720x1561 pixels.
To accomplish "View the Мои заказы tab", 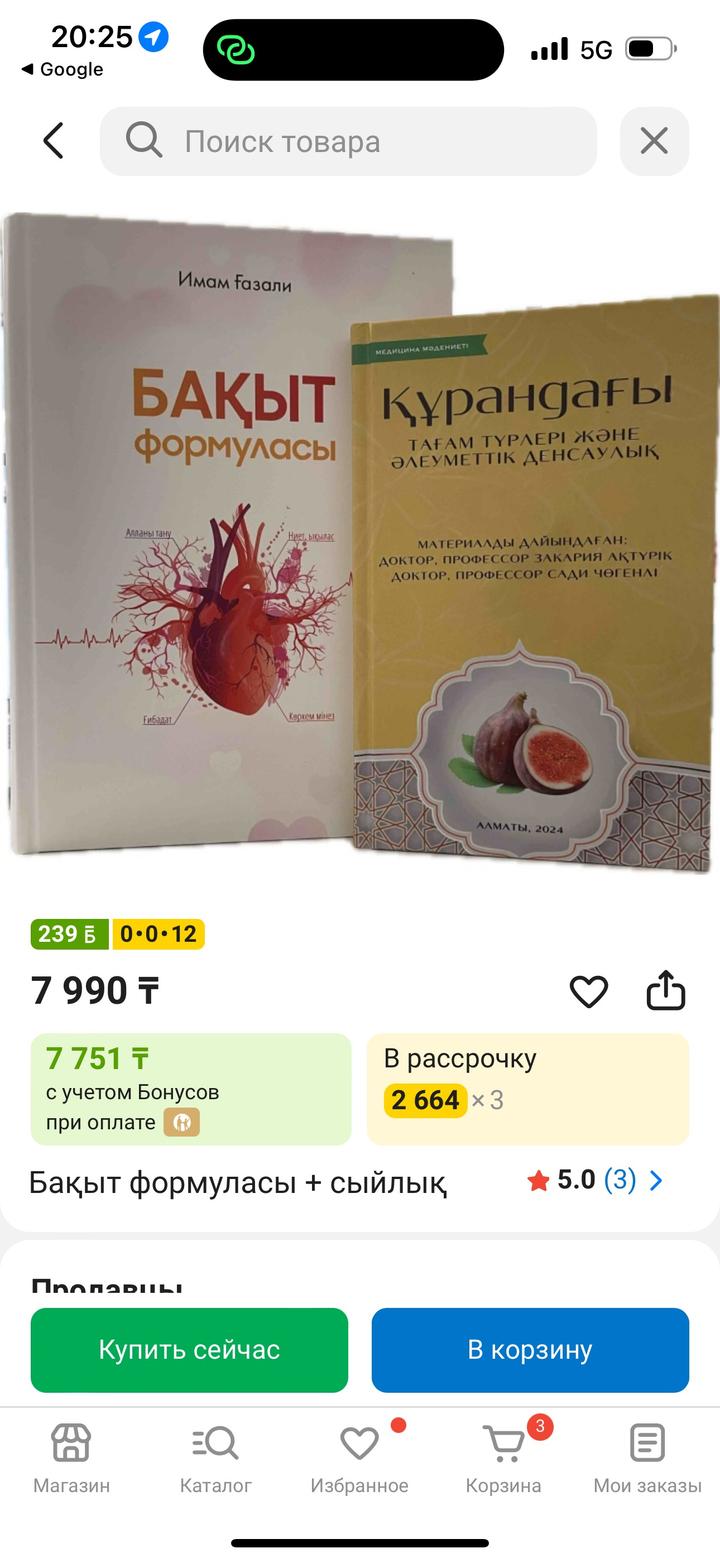I will 647,1459.
